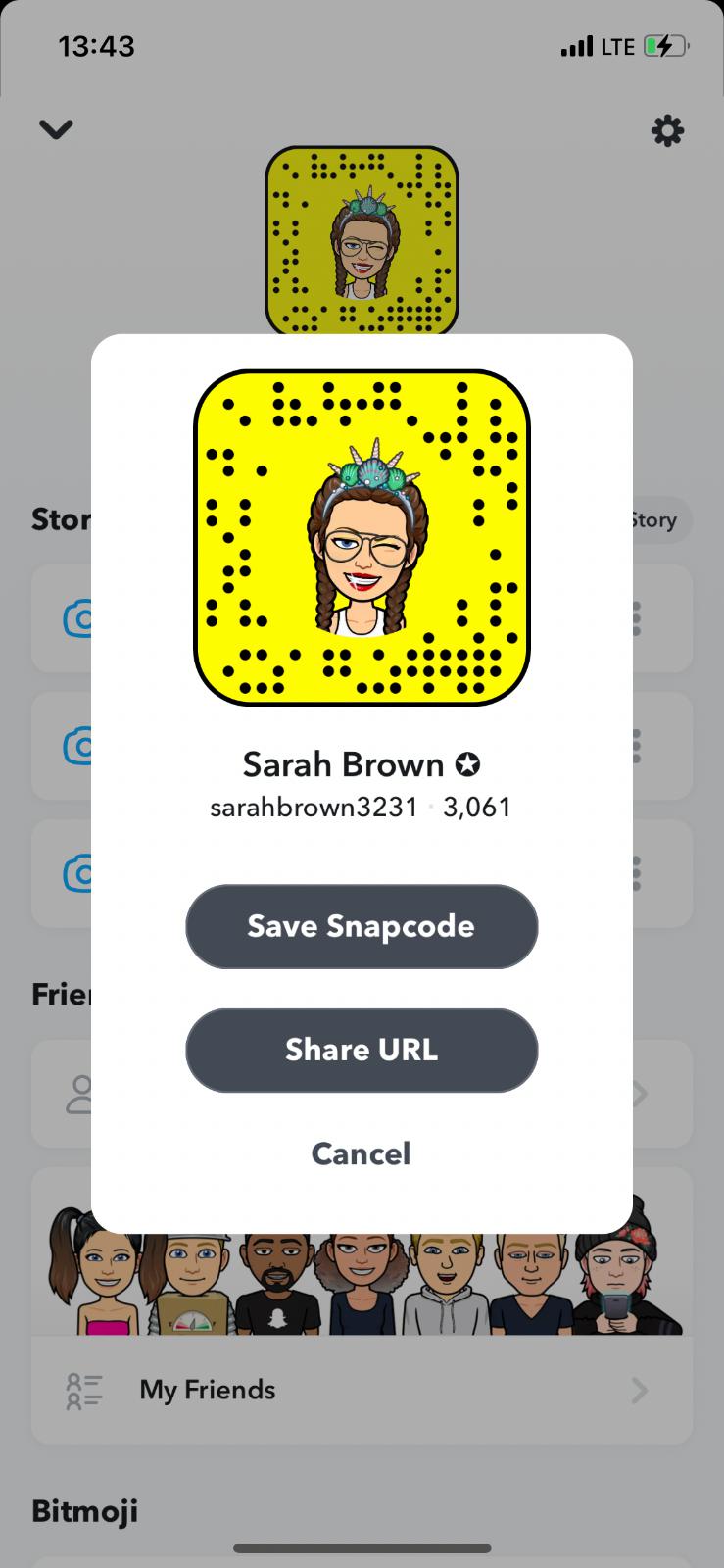The image size is (724, 1568).
Task: Open the settings gear
Action: click(667, 130)
